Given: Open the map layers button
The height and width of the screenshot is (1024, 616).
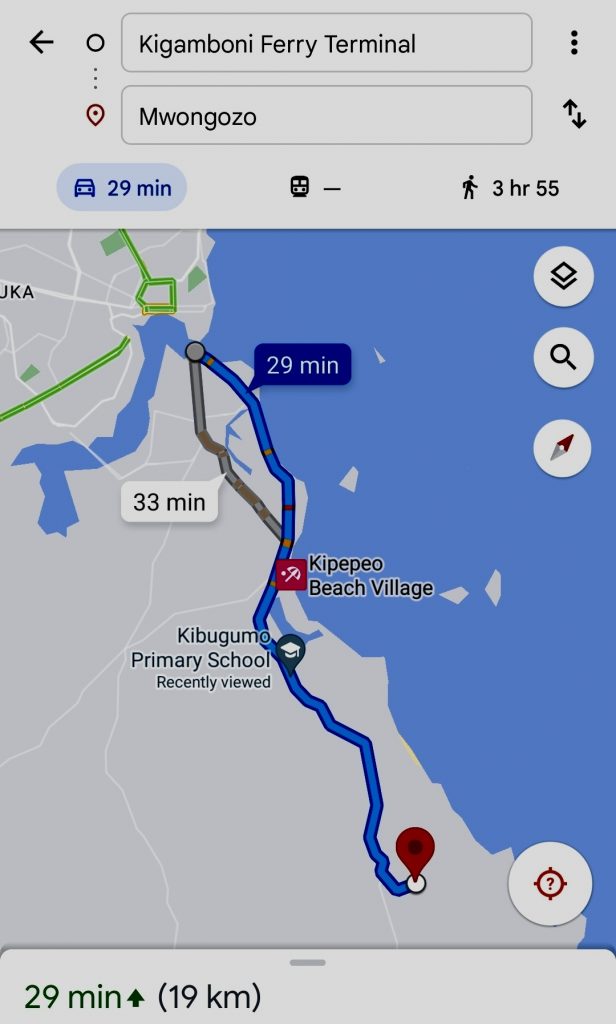Looking at the screenshot, I should click(x=563, y=277).
